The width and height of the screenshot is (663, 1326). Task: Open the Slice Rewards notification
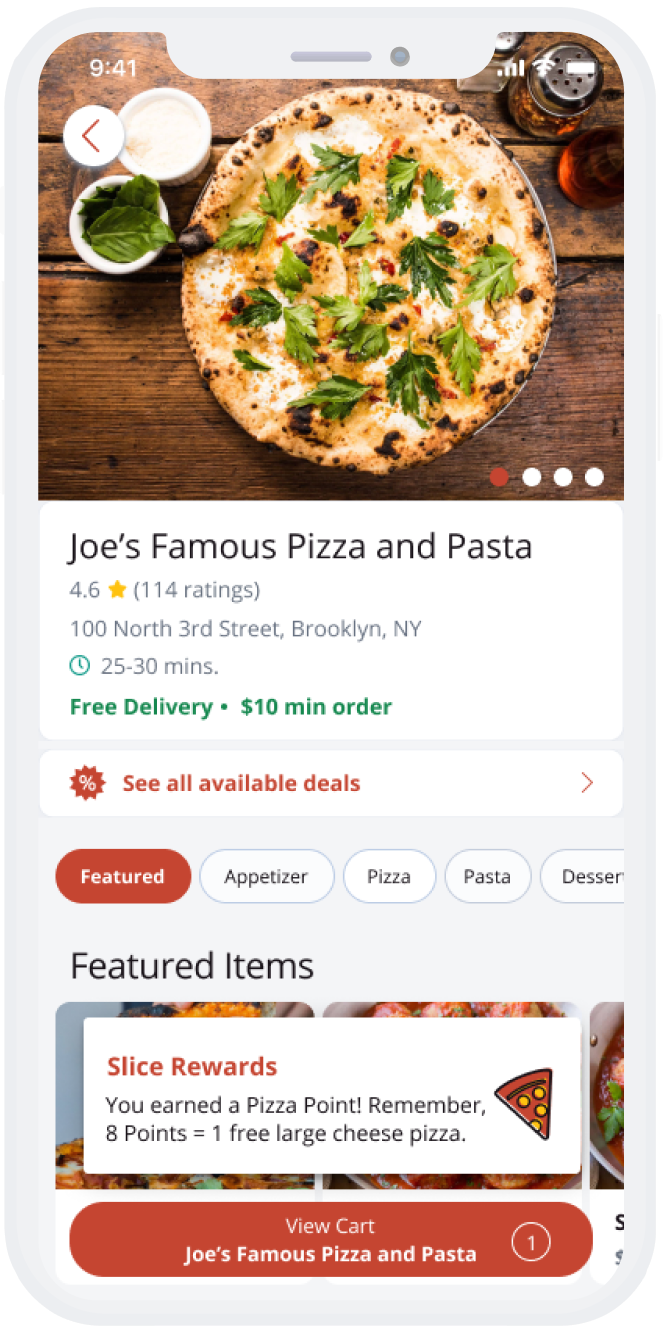coord(331,1095)
